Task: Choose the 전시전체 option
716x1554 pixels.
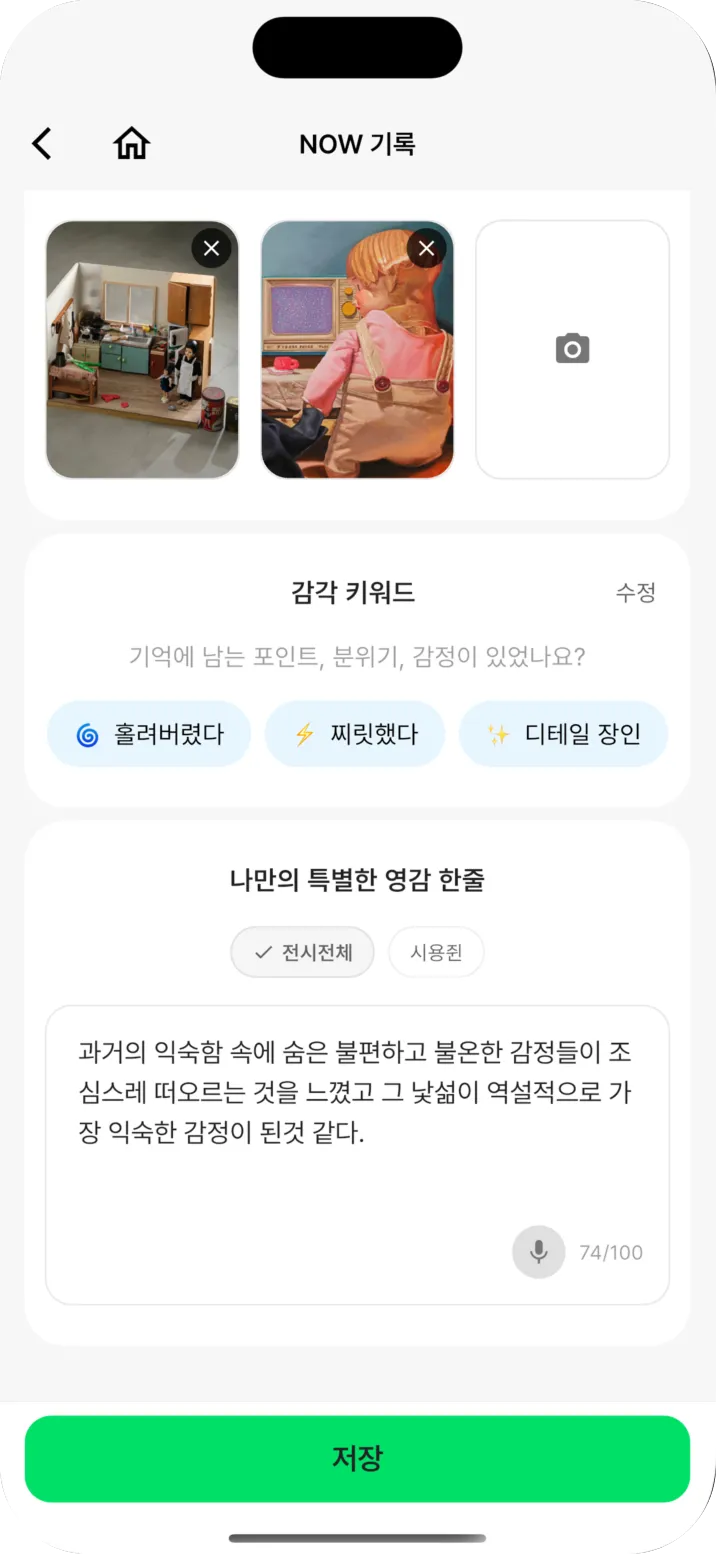Action: tap(302, 952)
